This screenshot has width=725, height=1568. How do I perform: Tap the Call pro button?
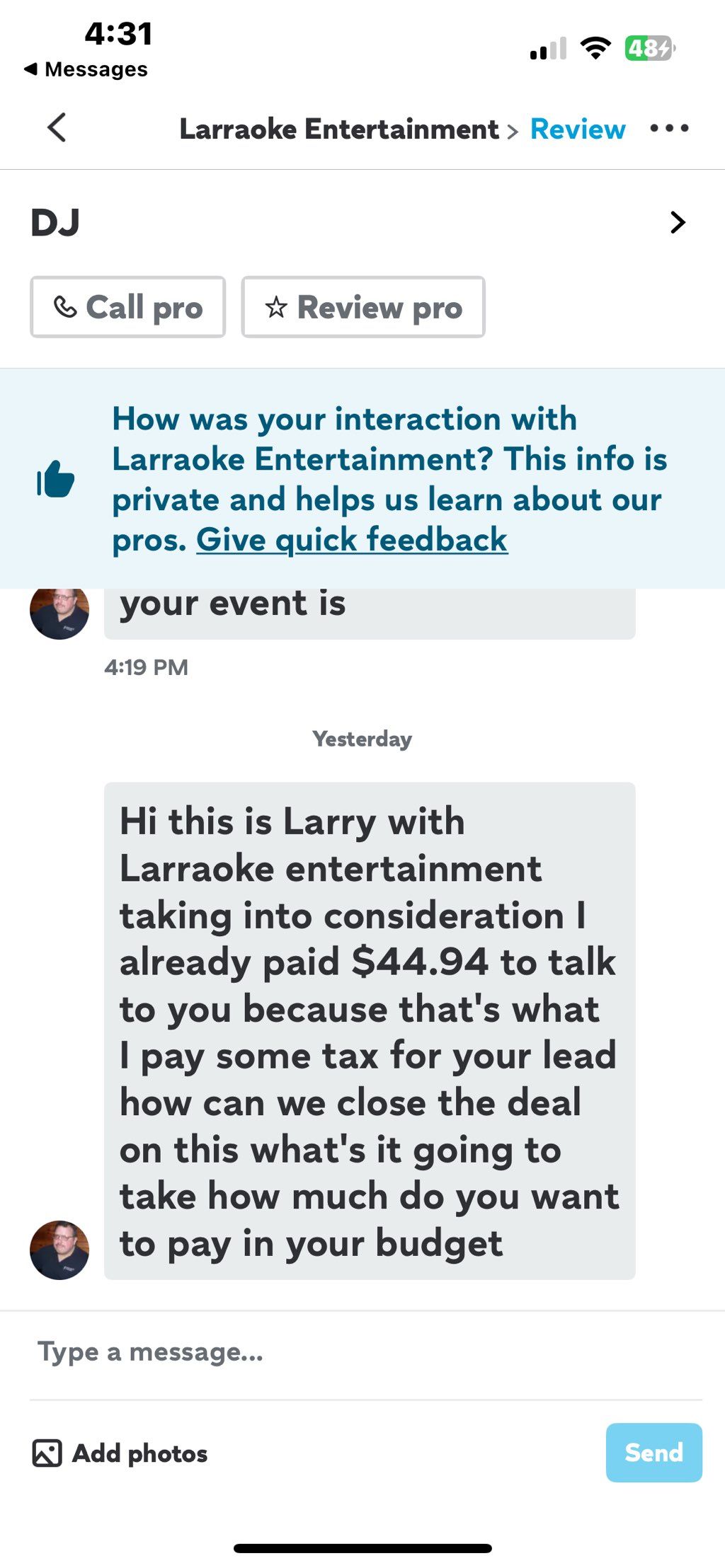click(x=128, y=307)
